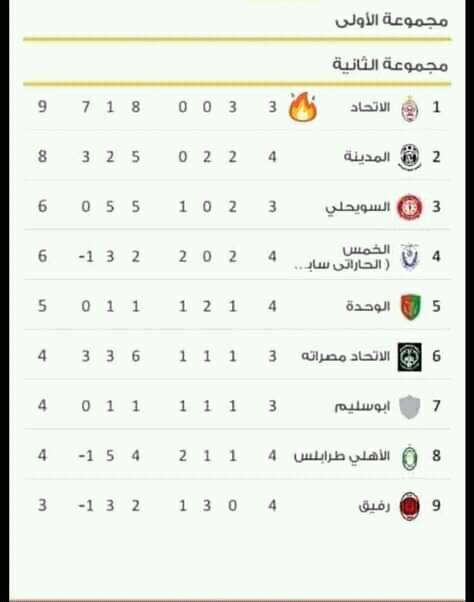Select the ابوسليم team row
Image resolution: width=474 pixels, height=602 pixels.
coord(237,406)
